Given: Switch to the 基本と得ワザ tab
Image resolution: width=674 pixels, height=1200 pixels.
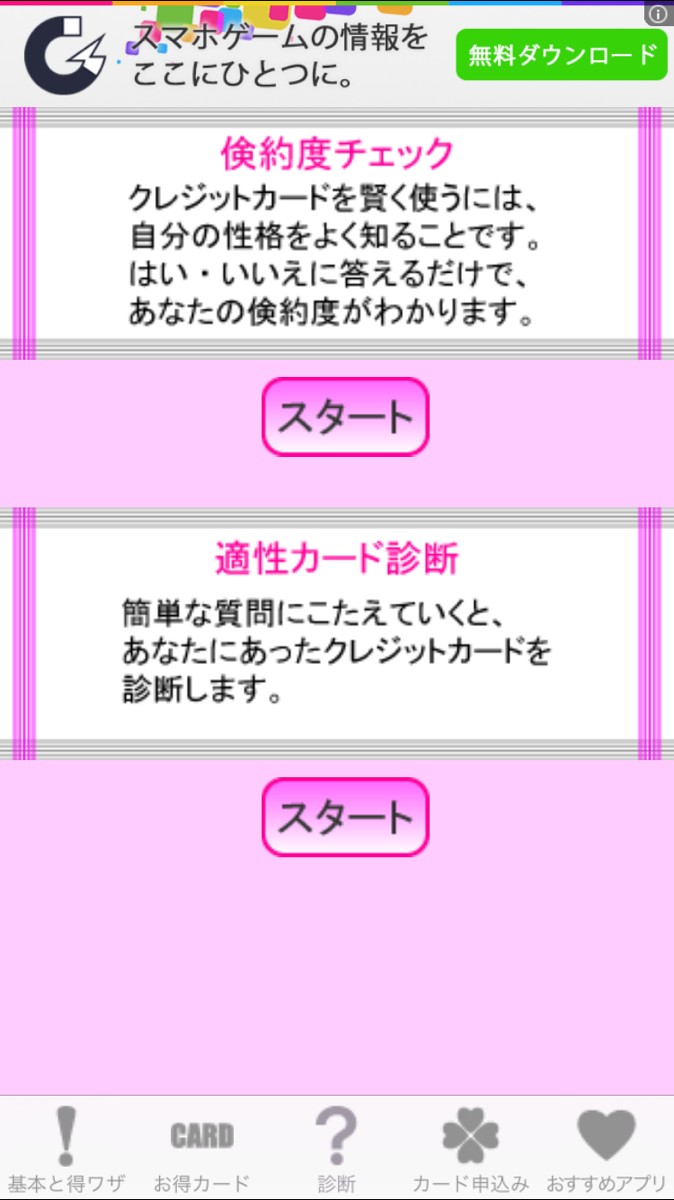Looking at the screenshot, I should (x=67, y=1150).
